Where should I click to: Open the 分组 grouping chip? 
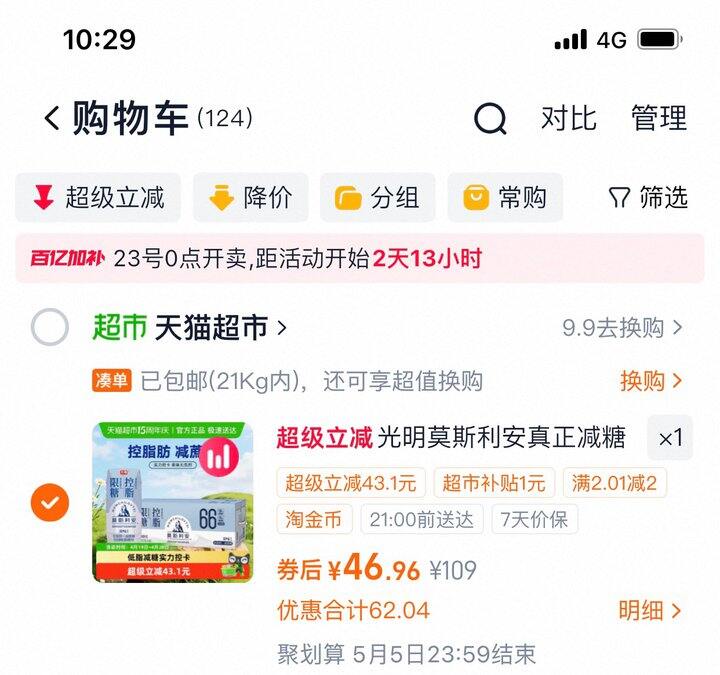point(377,198)
